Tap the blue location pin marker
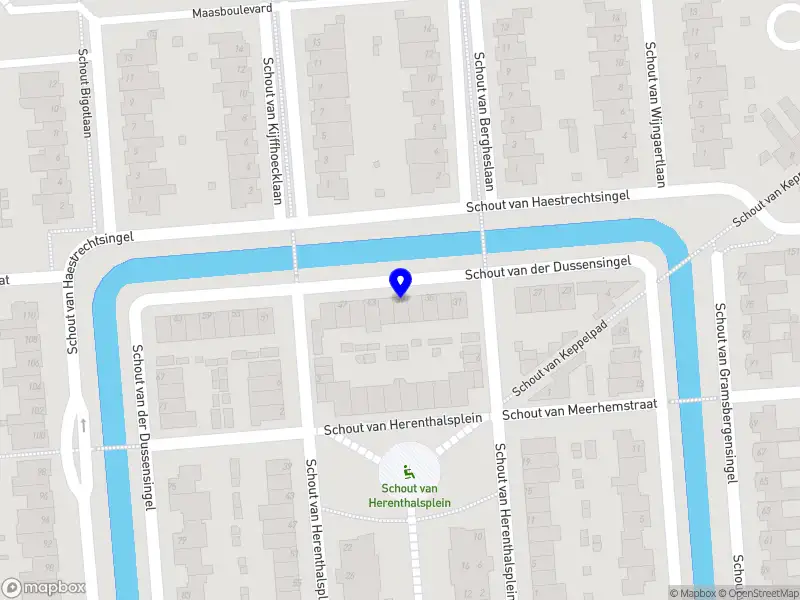 click(401, 282)
